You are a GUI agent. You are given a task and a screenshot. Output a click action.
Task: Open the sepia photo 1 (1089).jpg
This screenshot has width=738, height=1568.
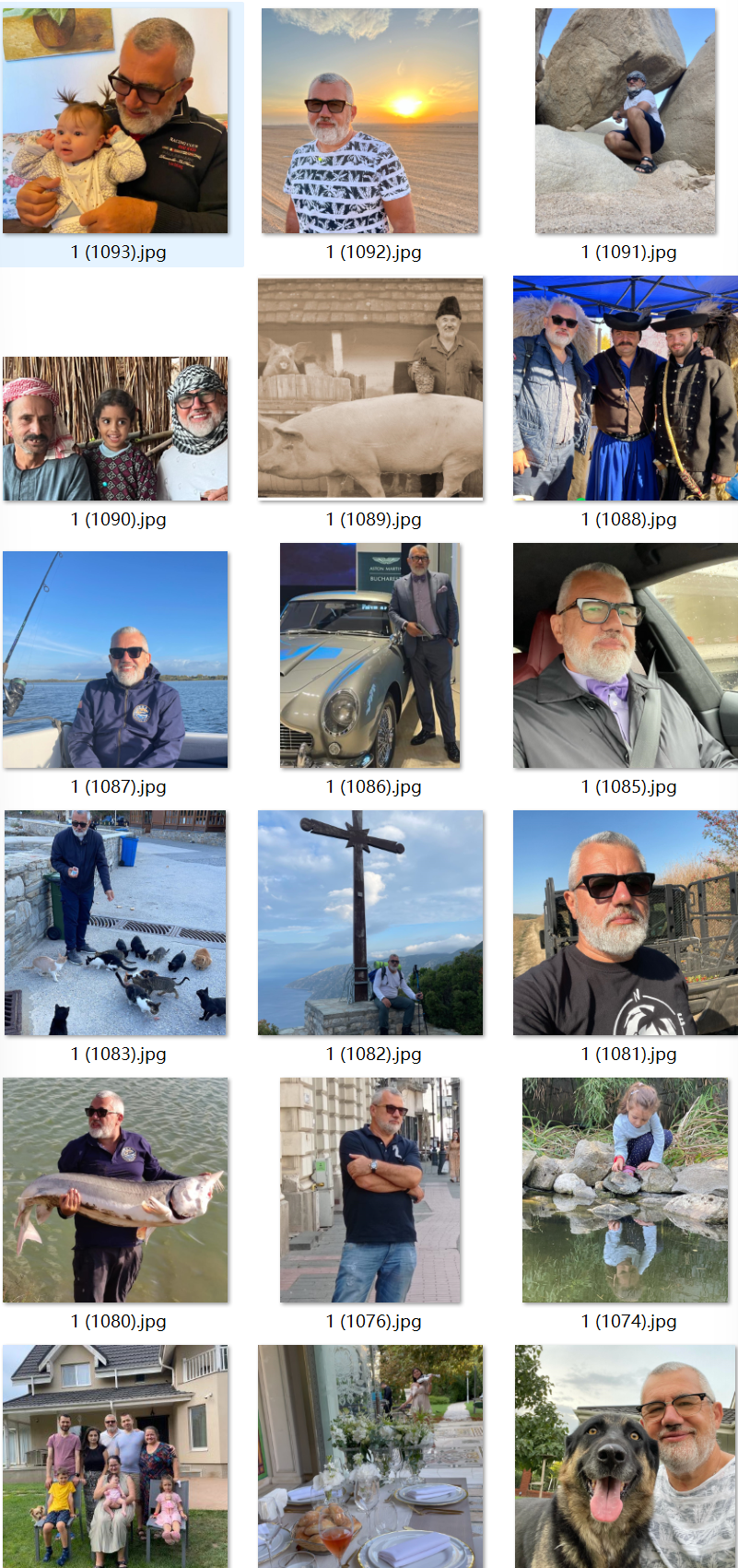coord(369,388)
